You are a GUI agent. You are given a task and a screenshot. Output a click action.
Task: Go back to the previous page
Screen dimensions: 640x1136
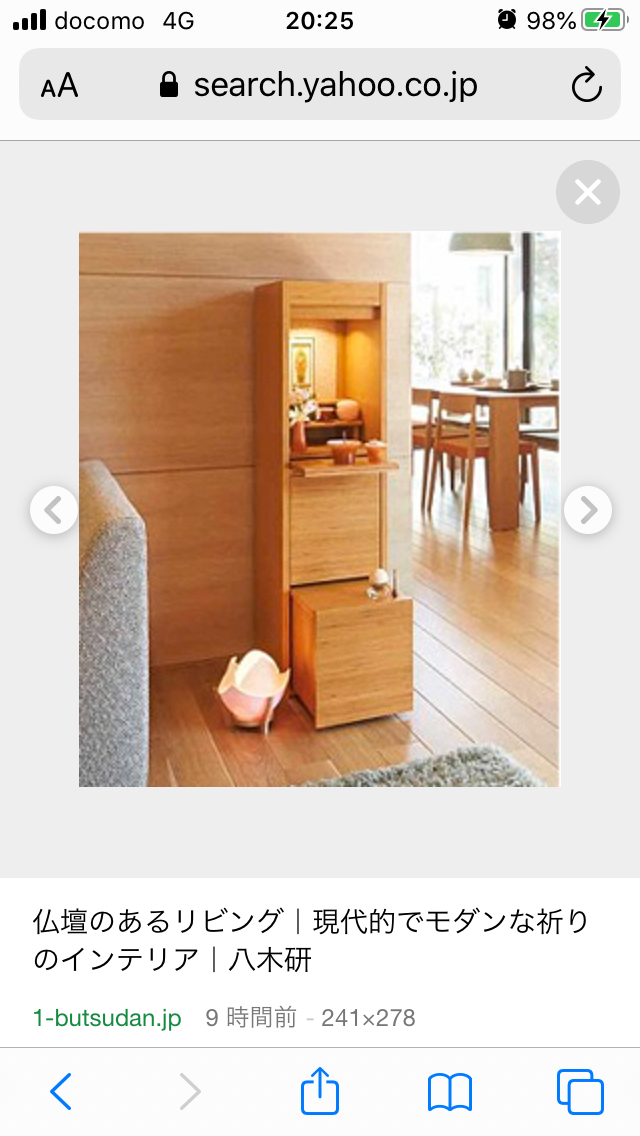[61, 1091]
